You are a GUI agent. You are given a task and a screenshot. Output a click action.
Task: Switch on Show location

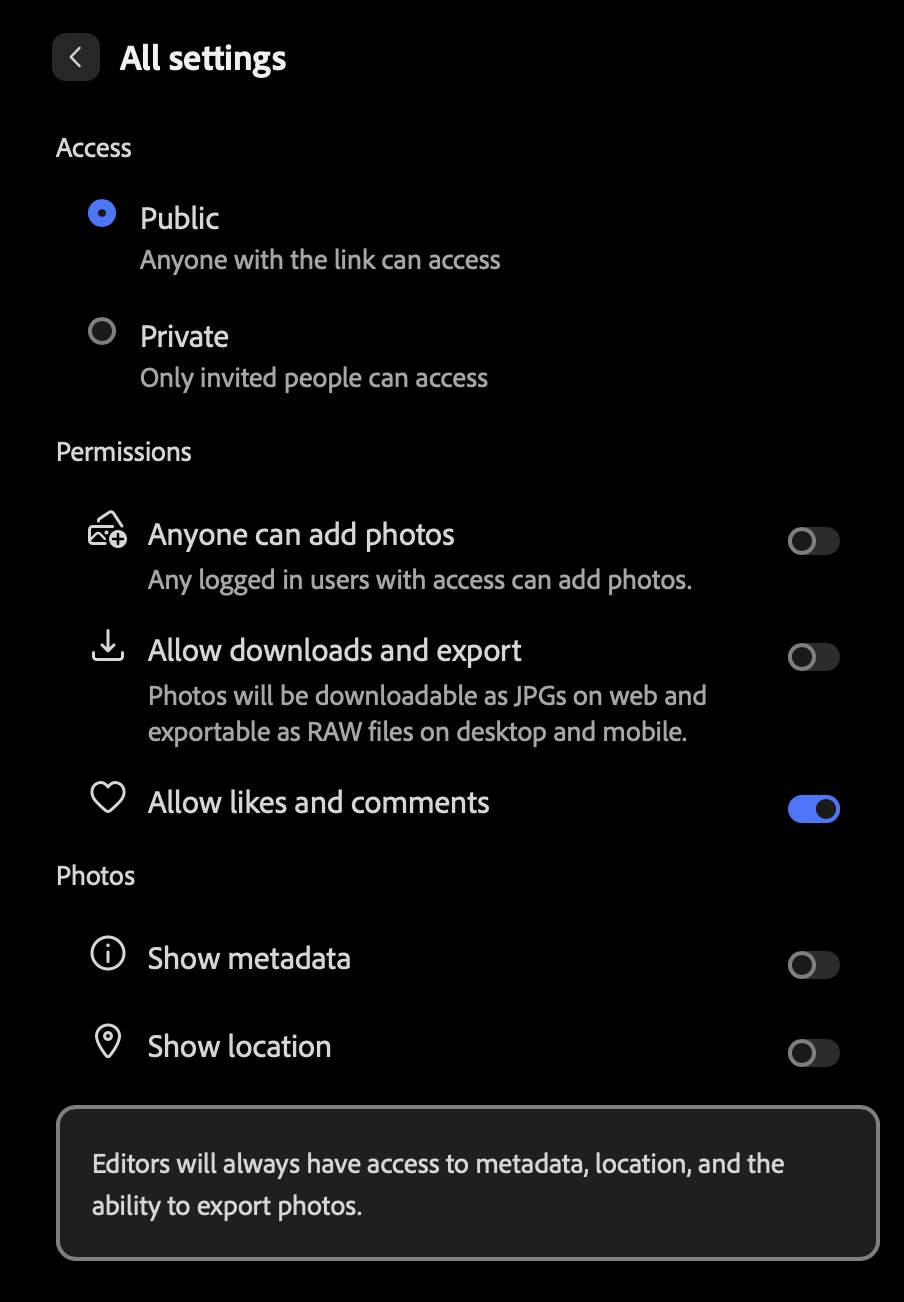coord(813,1053)
